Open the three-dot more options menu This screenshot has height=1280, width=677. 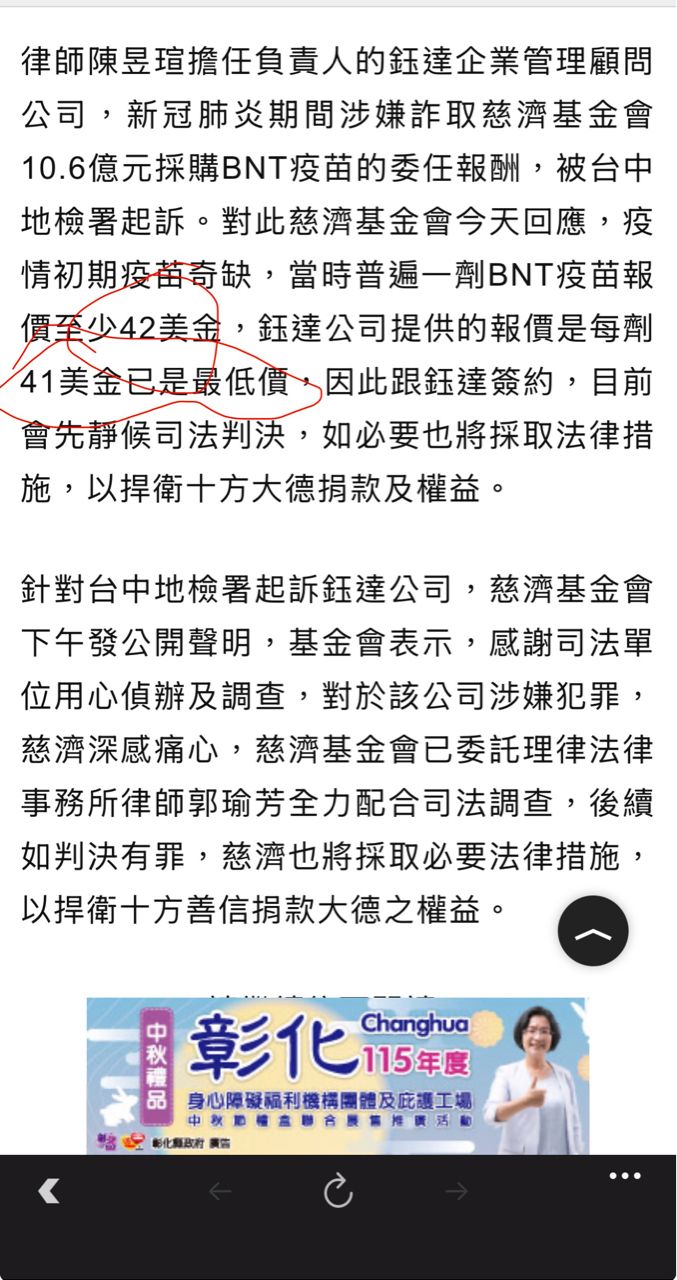(625, 1176)
